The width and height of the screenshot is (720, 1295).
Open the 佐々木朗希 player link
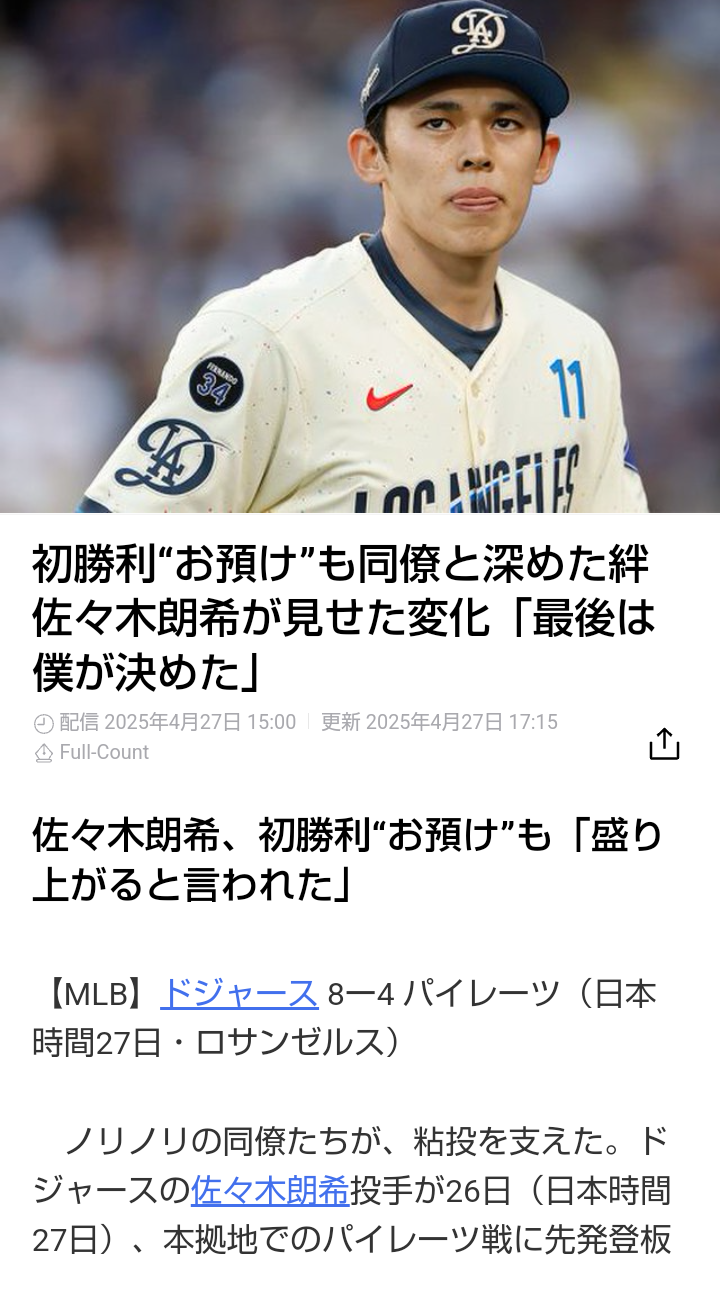tap(270, 1191)
